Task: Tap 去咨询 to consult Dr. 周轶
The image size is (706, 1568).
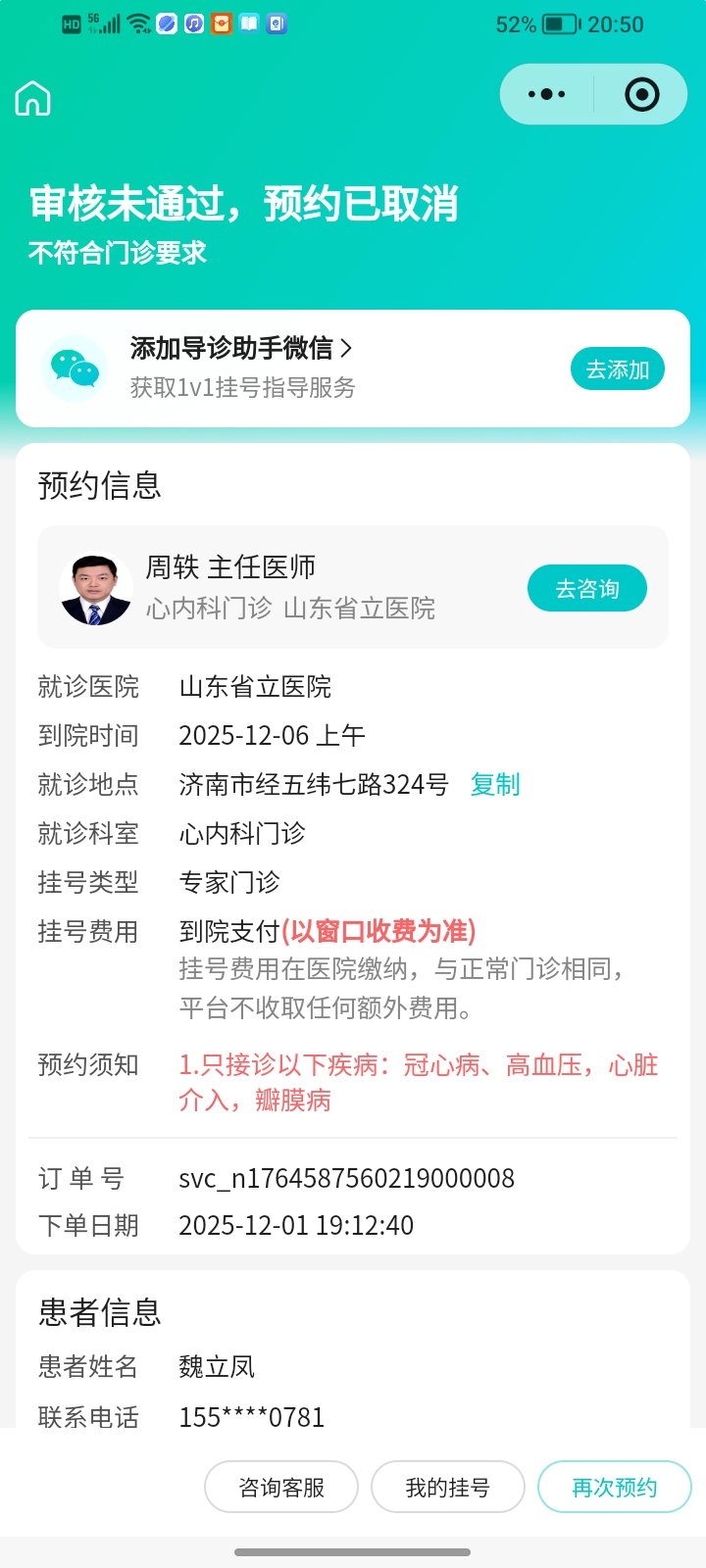Action: [586, 588]
